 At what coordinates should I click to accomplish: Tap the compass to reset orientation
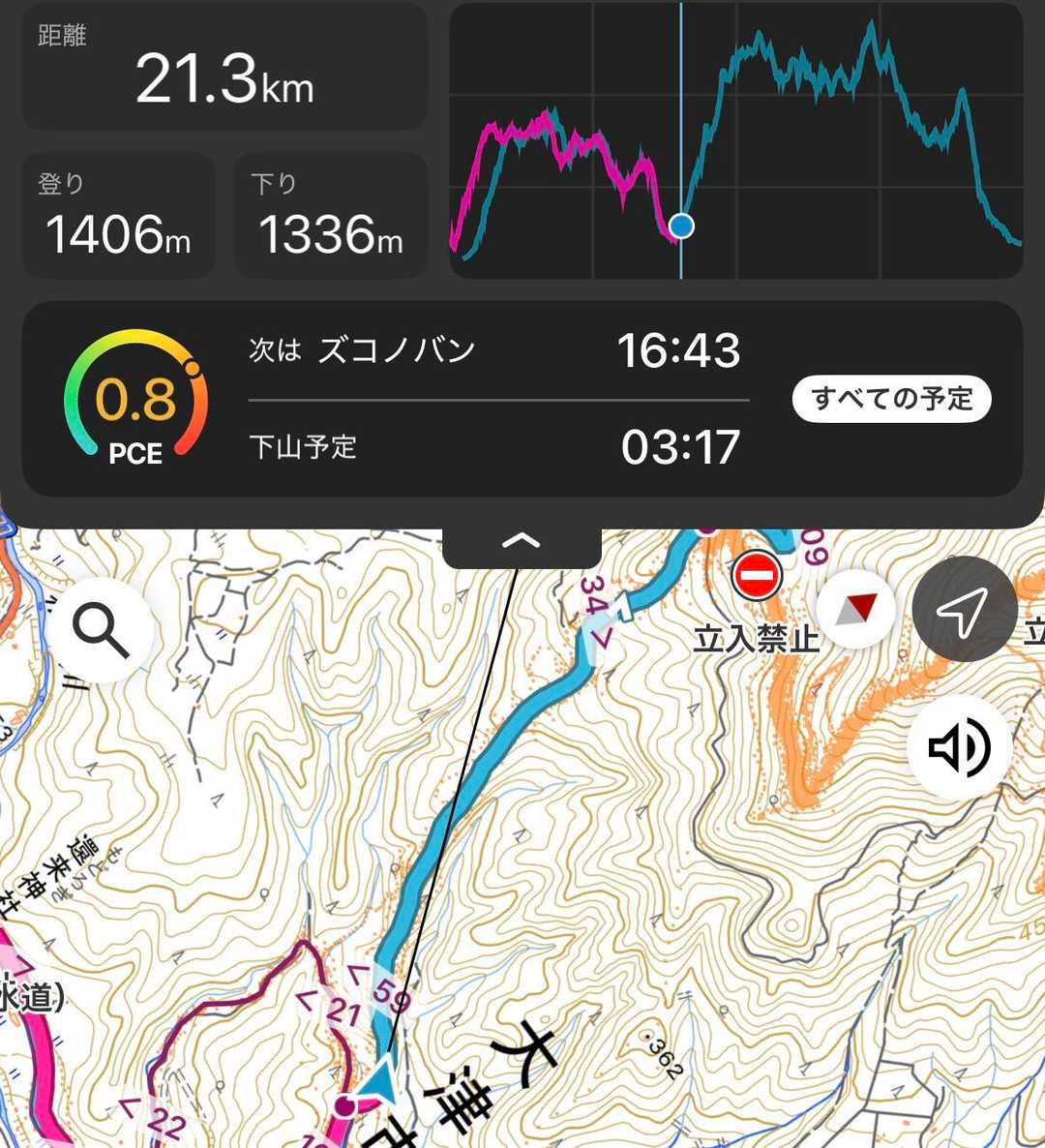tap(855, 610)
